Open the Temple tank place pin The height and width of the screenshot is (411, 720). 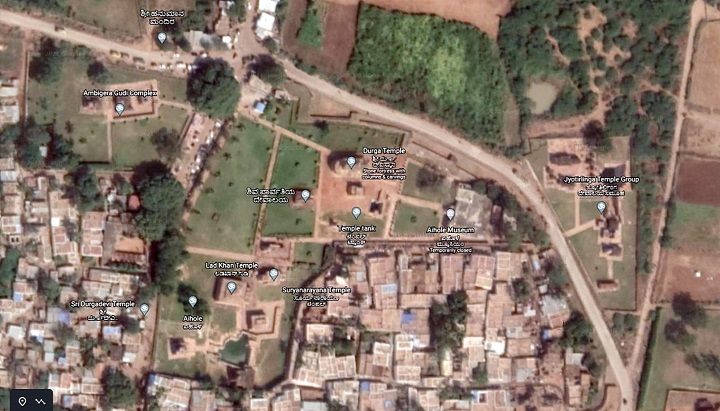[x=356, y=213]
